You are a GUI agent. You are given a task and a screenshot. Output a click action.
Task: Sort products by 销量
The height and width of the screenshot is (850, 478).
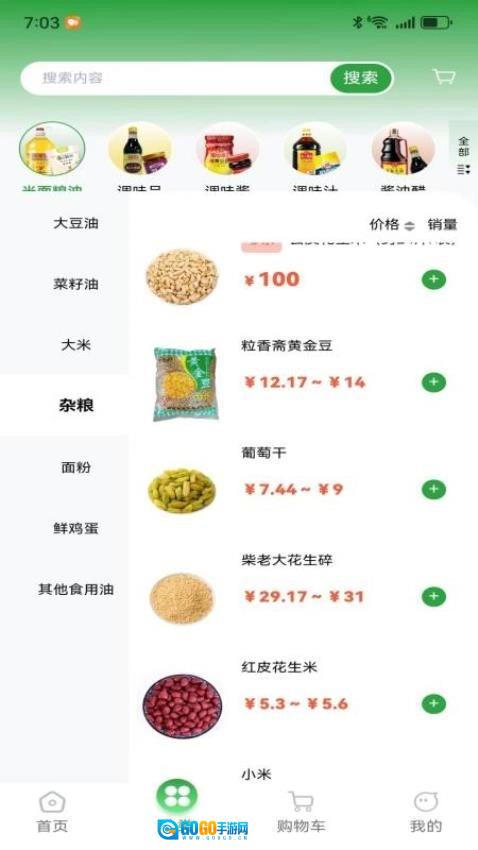click(442, 224)
